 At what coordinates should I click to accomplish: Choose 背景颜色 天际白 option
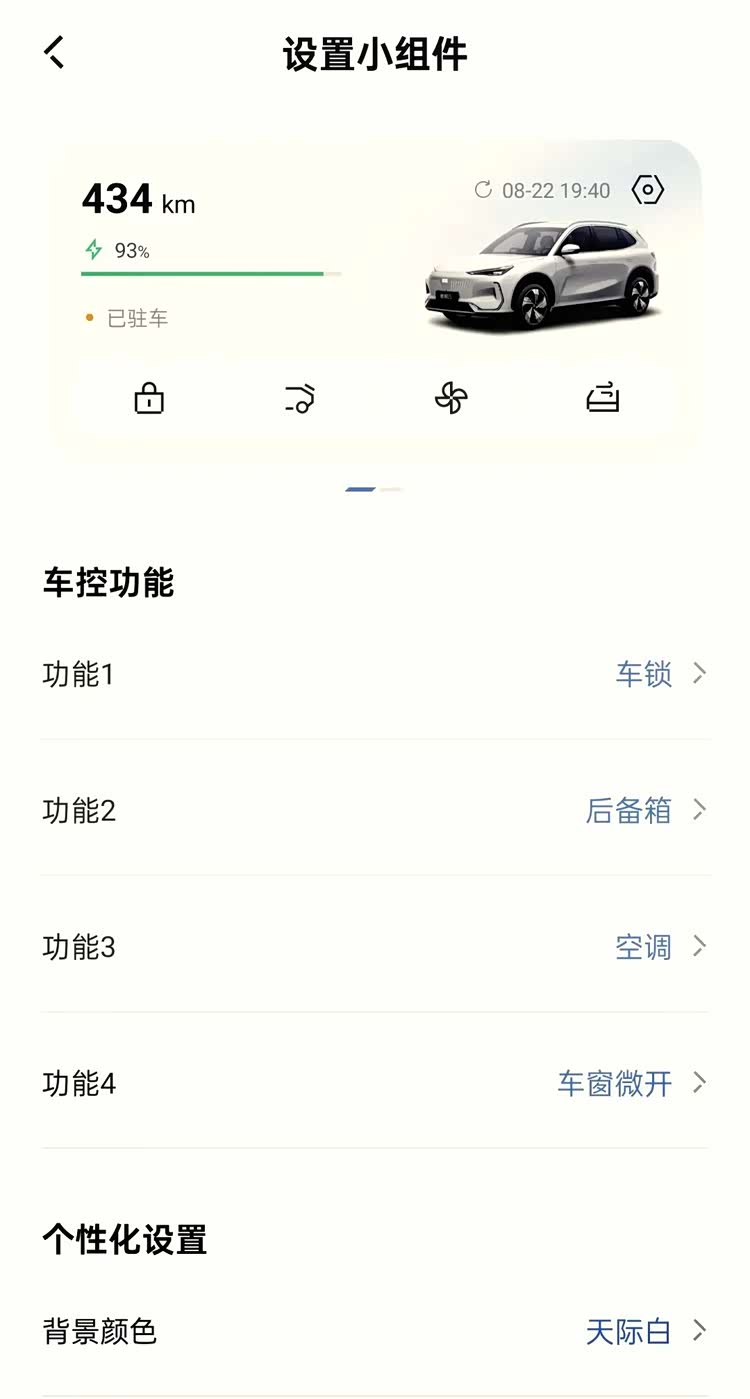coord(645,1331)
